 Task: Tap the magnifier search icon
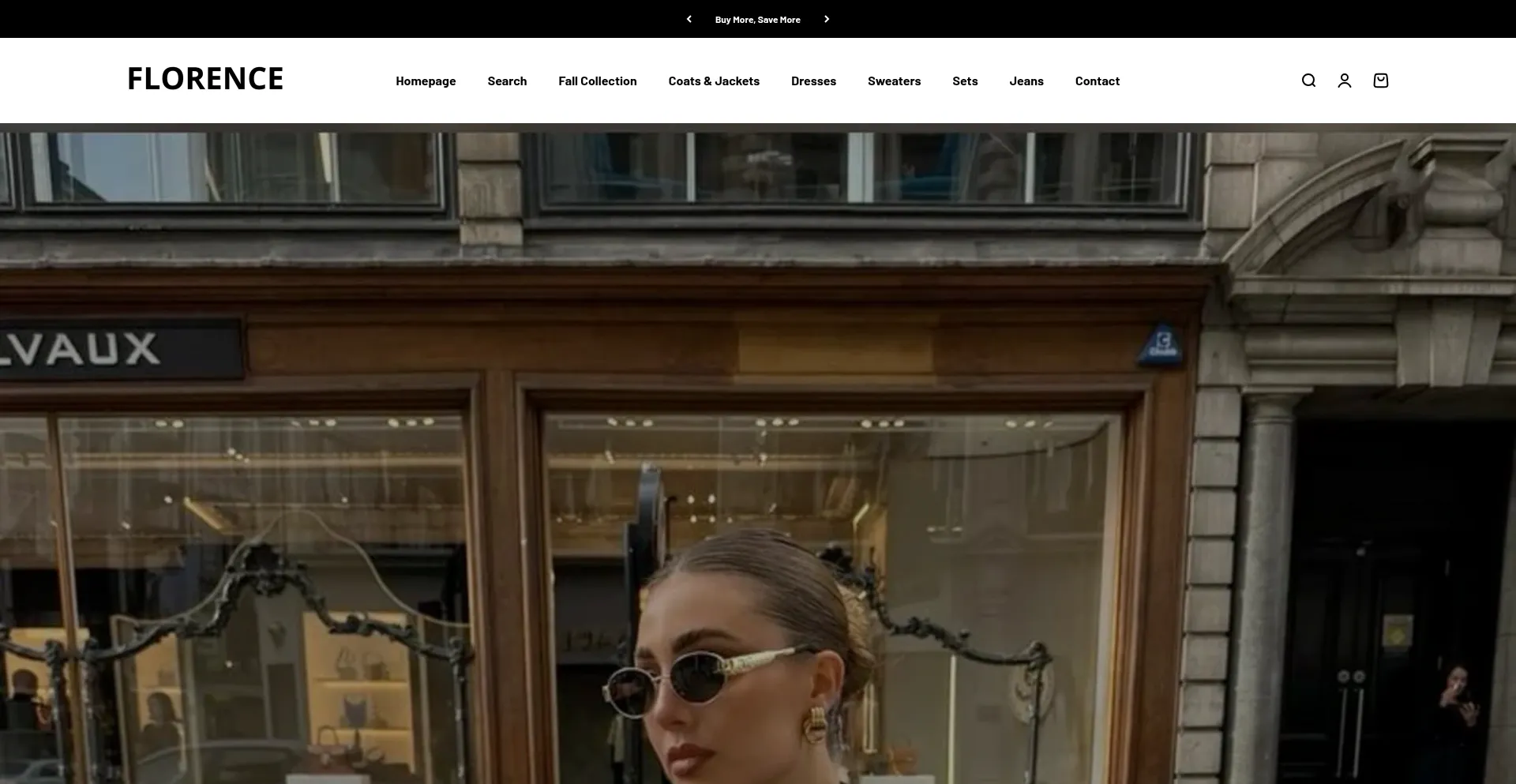(x=1308, y=81)
